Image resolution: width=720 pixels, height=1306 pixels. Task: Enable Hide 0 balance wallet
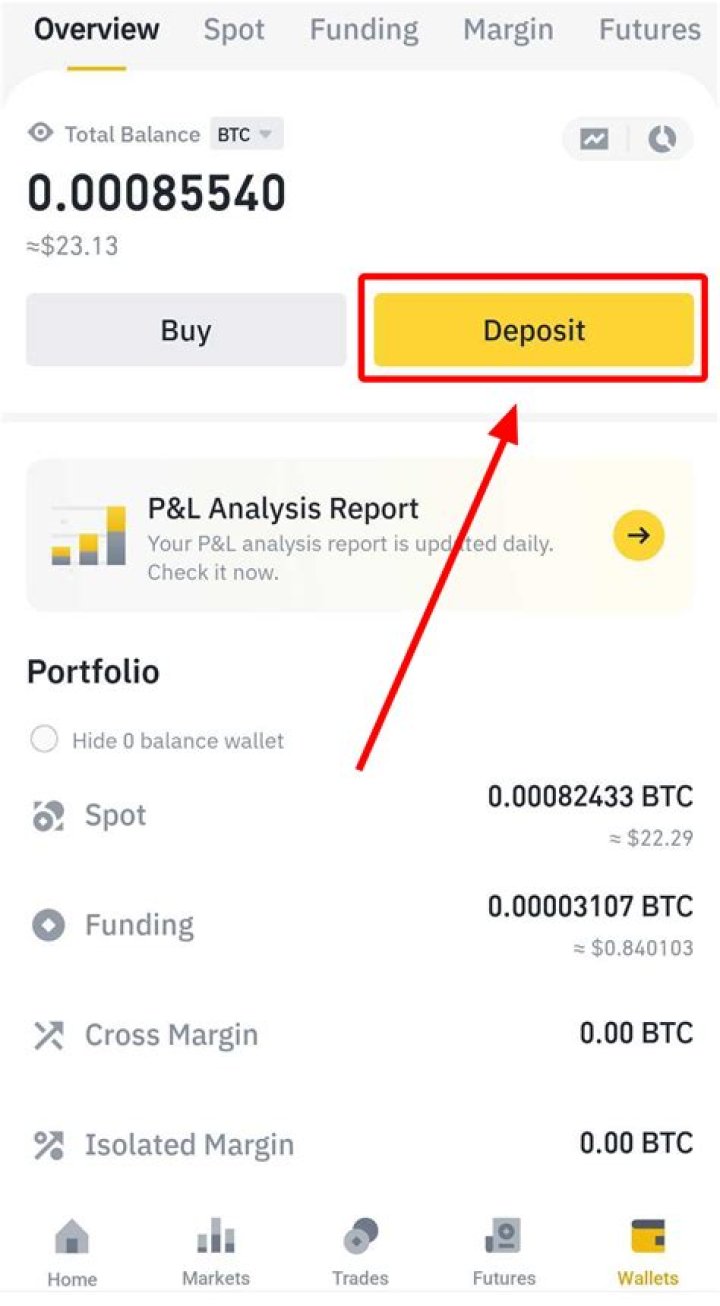pos(44,740)
